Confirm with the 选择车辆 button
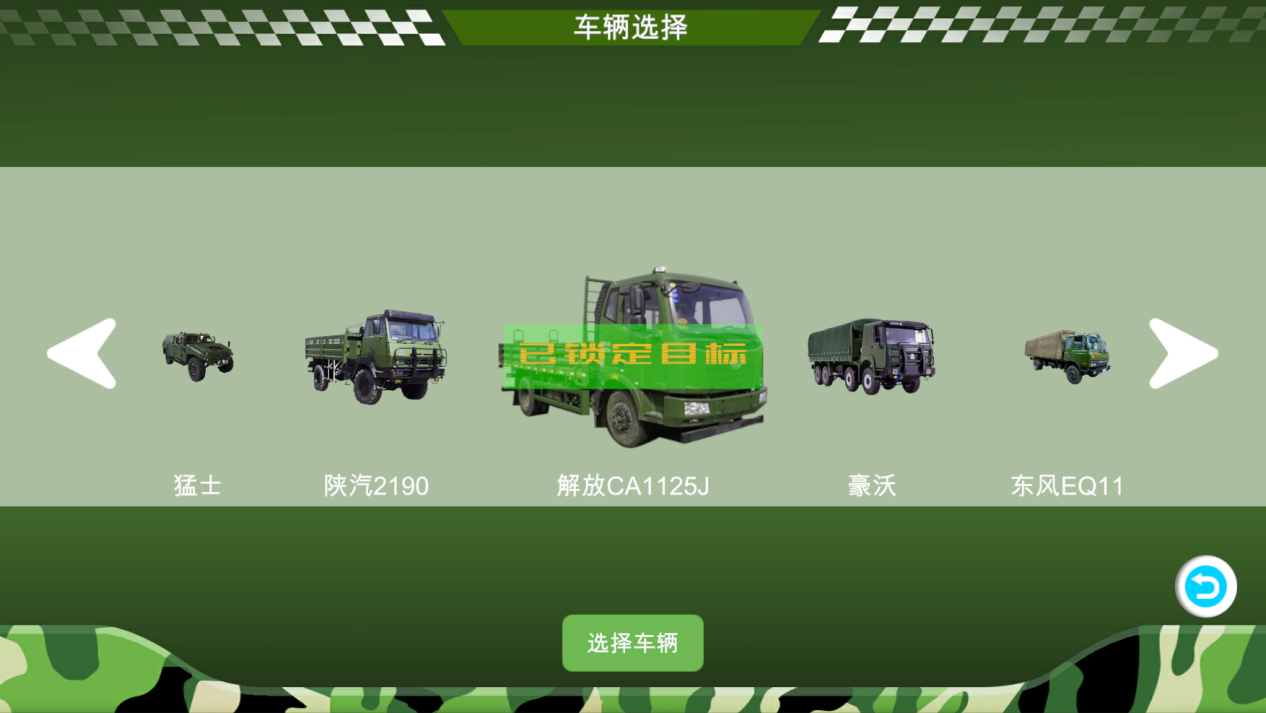Viewport: 1266px width, 713px height. pos(632,643)
